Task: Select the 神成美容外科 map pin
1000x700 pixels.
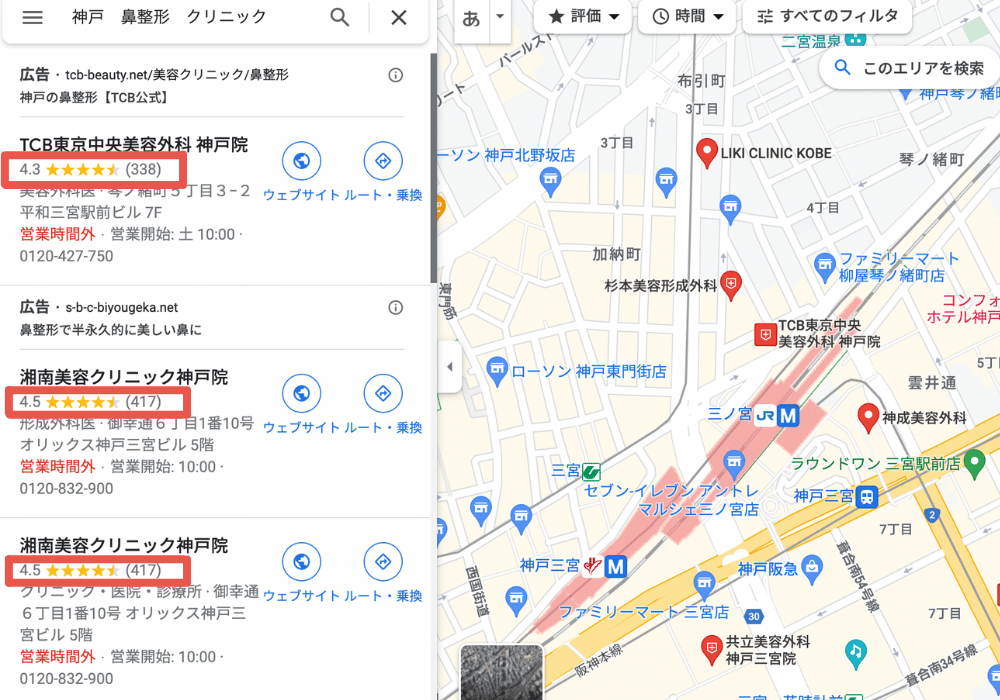Action: point(867,416)
